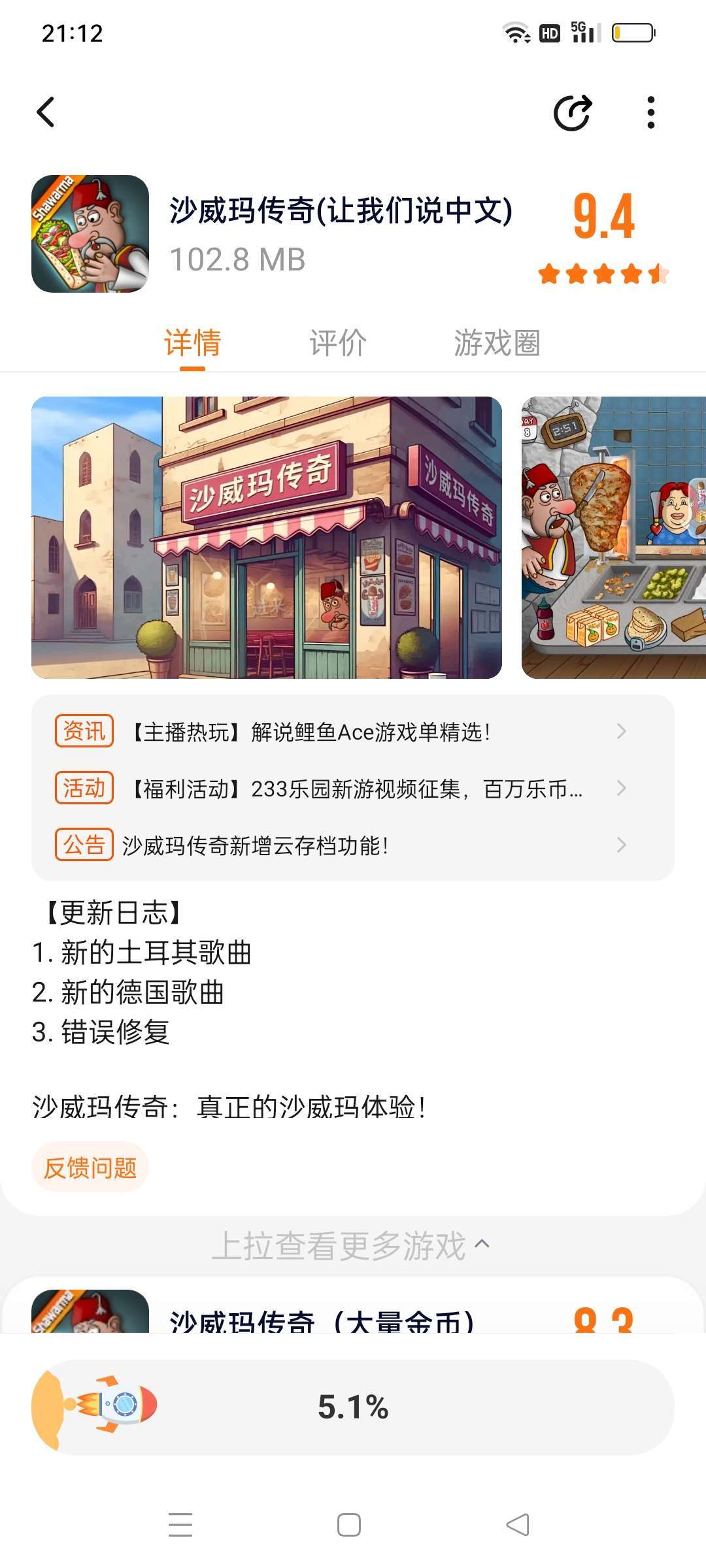Go back using the top-left arrow

click(x=46, y=112)
